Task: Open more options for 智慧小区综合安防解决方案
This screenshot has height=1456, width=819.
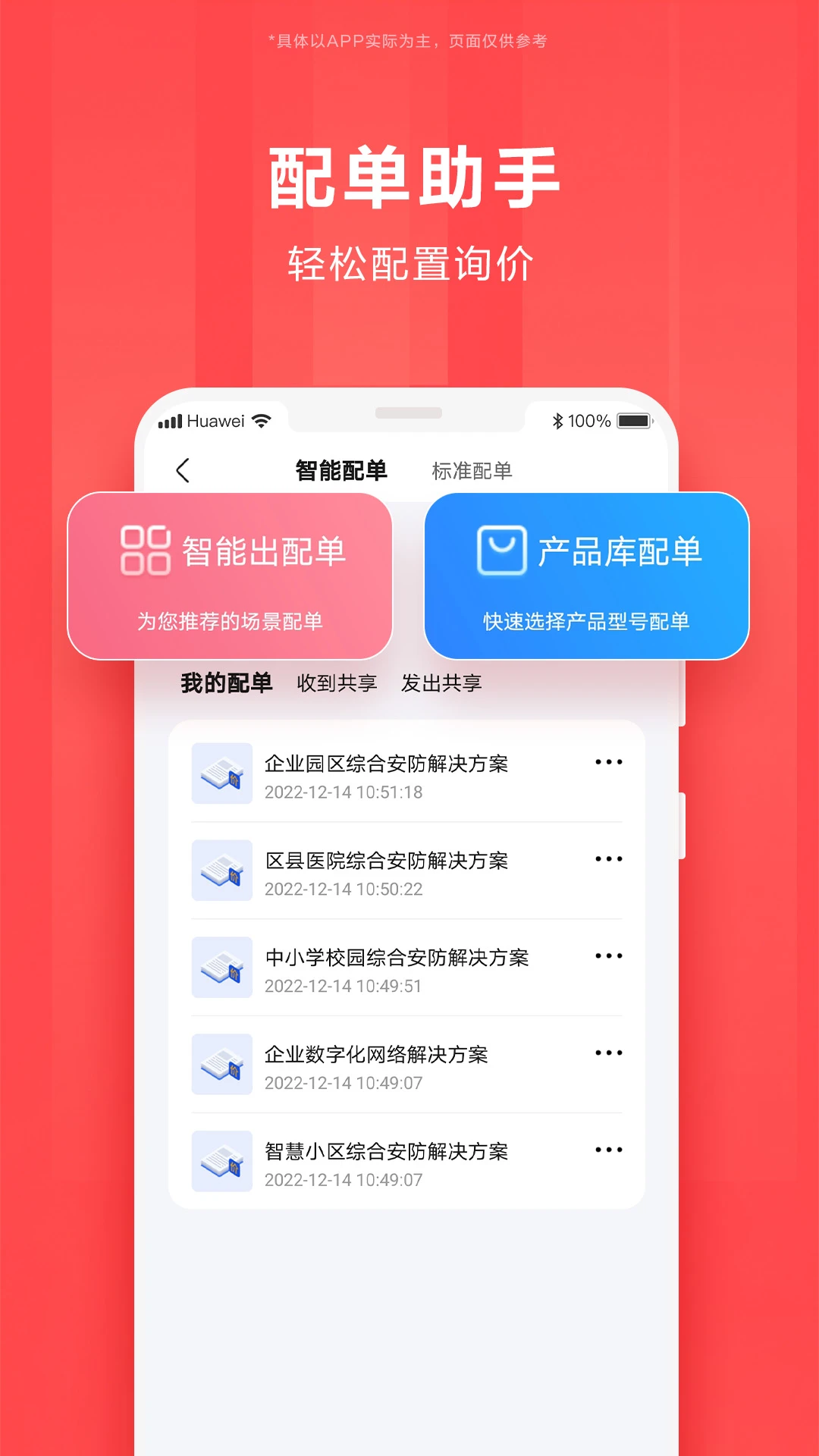Action: pyautogui.click(x=610, y=1150)
